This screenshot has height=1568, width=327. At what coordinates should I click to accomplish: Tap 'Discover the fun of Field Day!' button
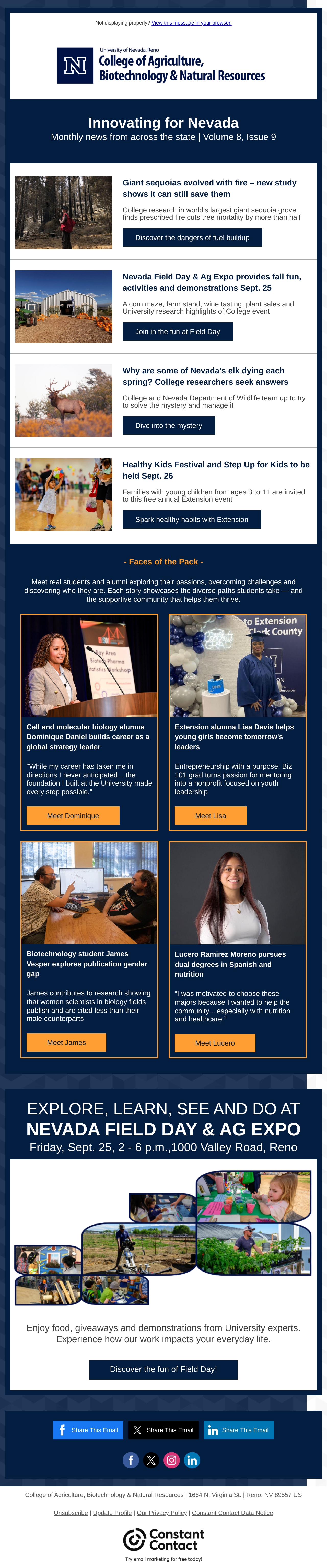[x=163, y=1369]
